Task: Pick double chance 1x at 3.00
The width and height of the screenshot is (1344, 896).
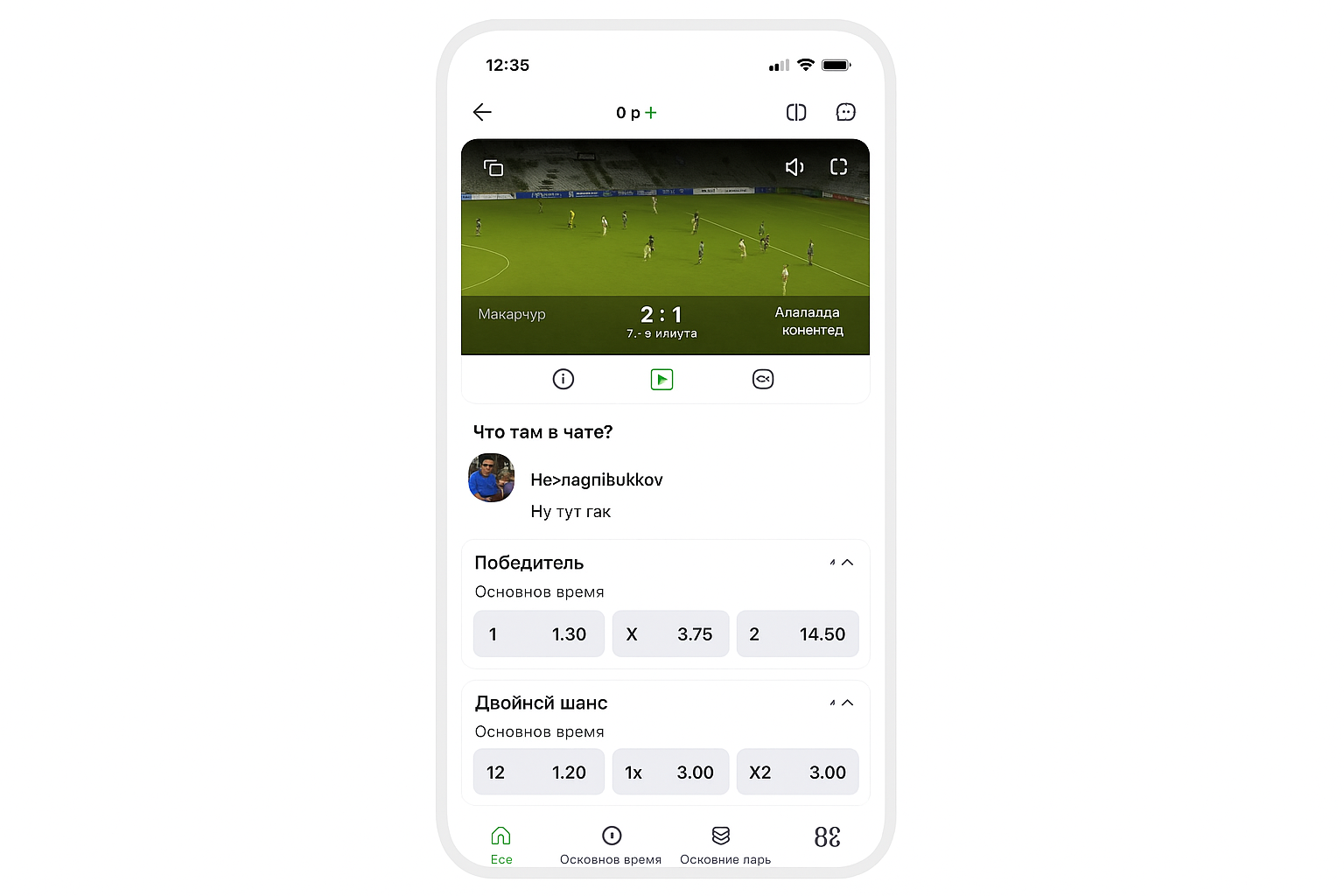Action: (670, 773)
